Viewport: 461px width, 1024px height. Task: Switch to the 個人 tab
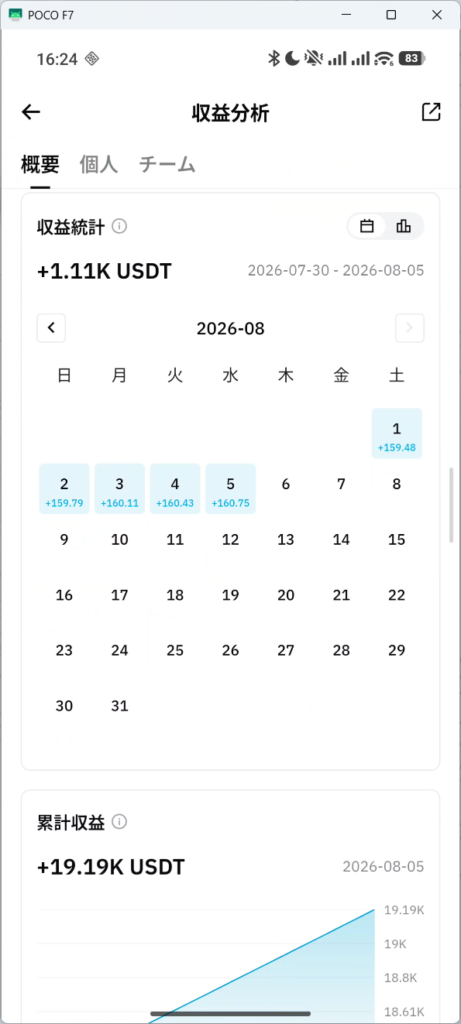(x=99, y=165)
